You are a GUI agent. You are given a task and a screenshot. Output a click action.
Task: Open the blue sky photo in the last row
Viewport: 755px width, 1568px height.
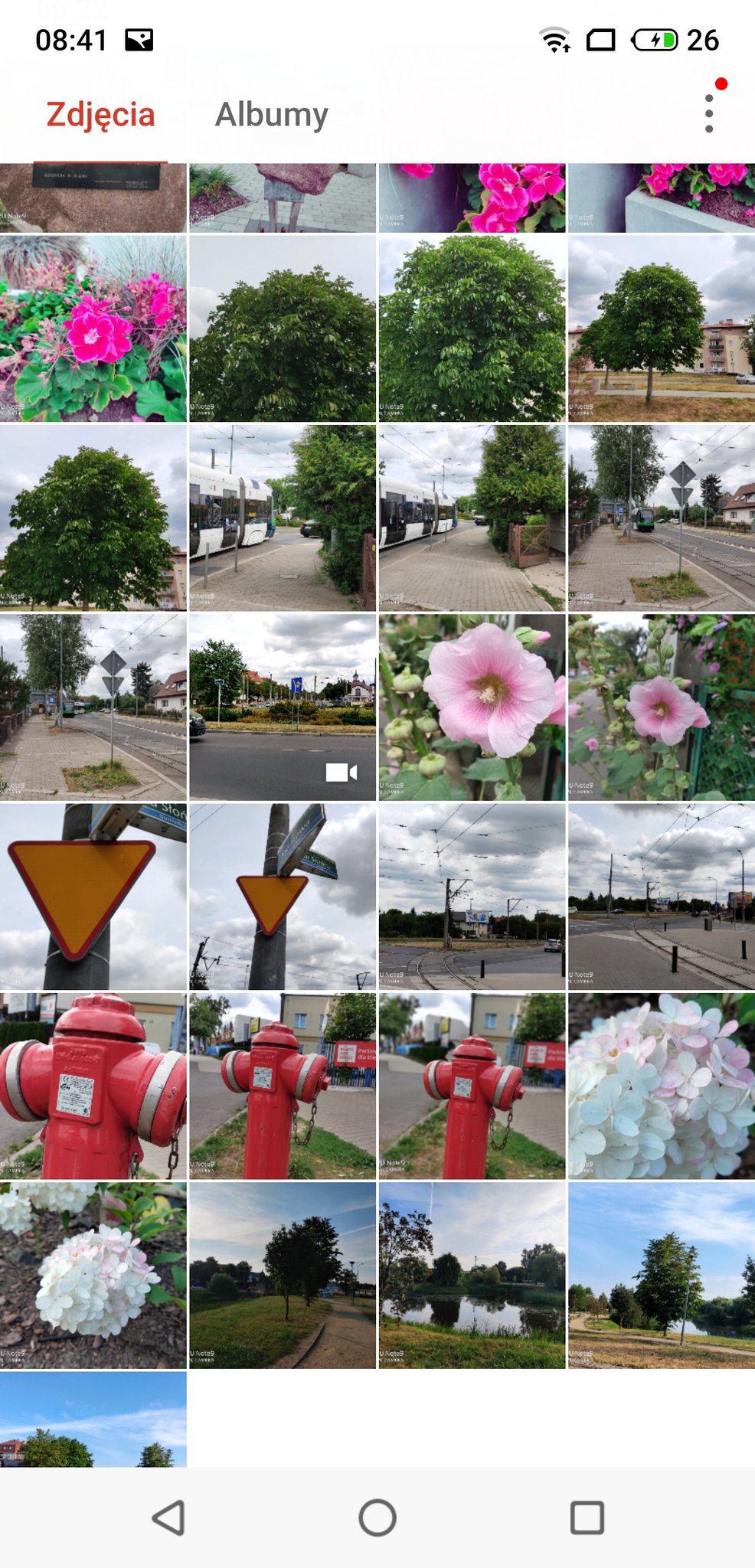pyautogui.click(x=93, y=1419)
